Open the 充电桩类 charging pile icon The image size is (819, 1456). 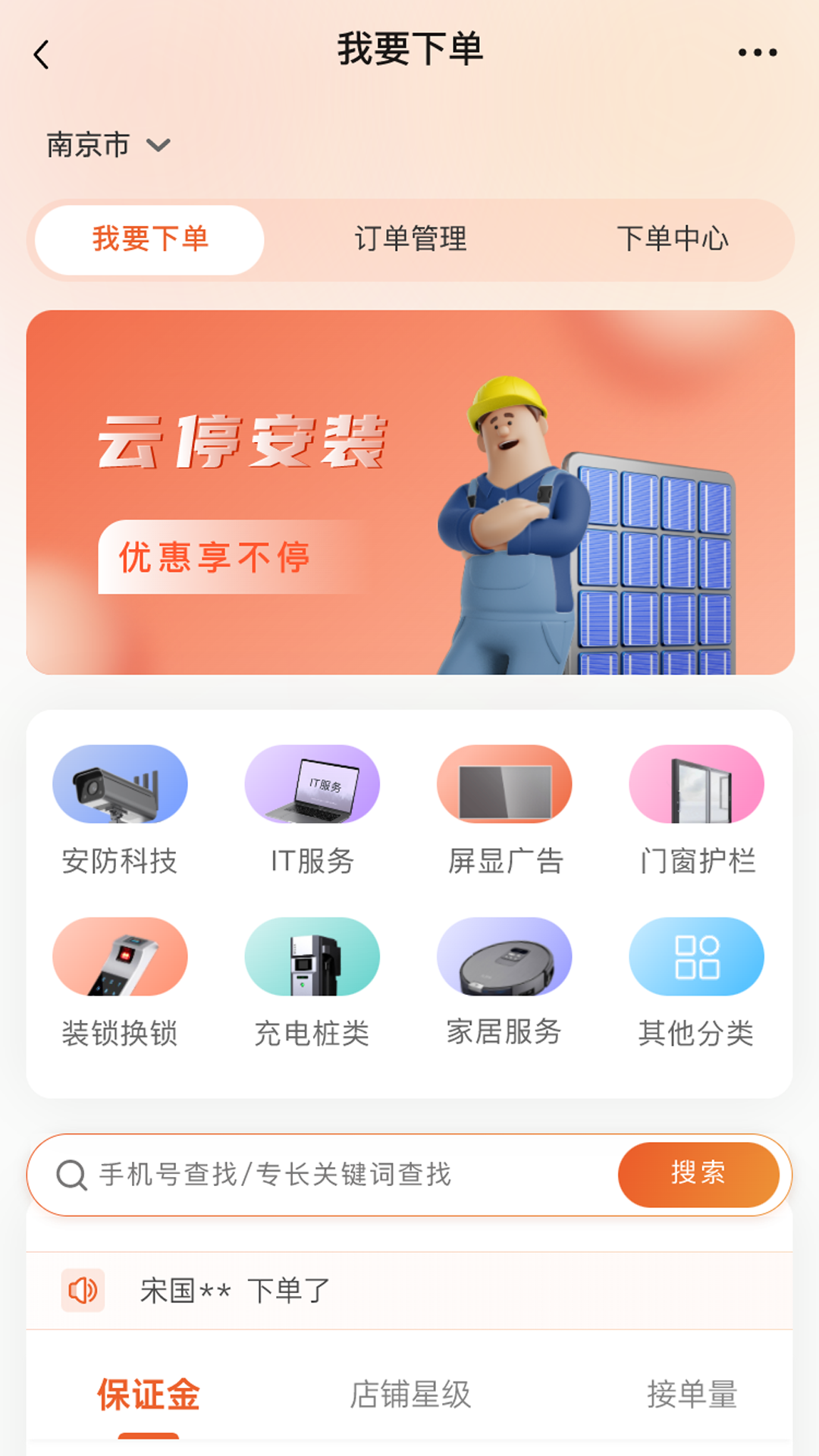[x=313, y=957]
